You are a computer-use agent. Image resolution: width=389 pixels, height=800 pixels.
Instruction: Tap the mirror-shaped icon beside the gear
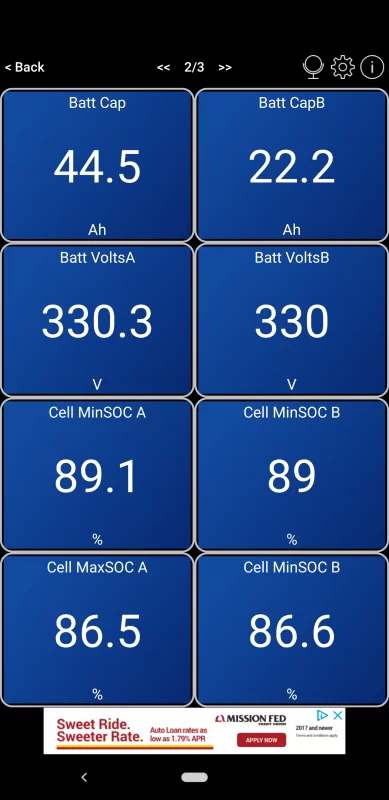(313, 67)
